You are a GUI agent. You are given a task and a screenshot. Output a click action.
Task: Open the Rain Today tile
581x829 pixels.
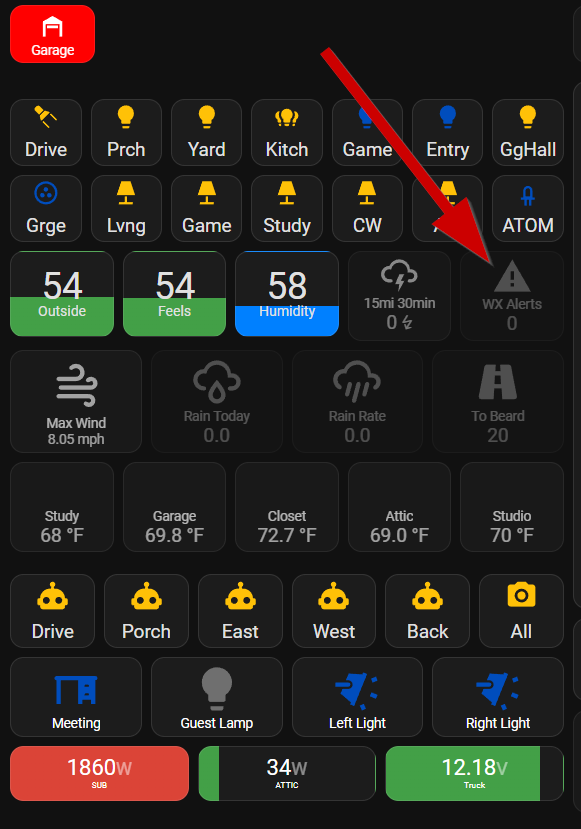(217, 401)
